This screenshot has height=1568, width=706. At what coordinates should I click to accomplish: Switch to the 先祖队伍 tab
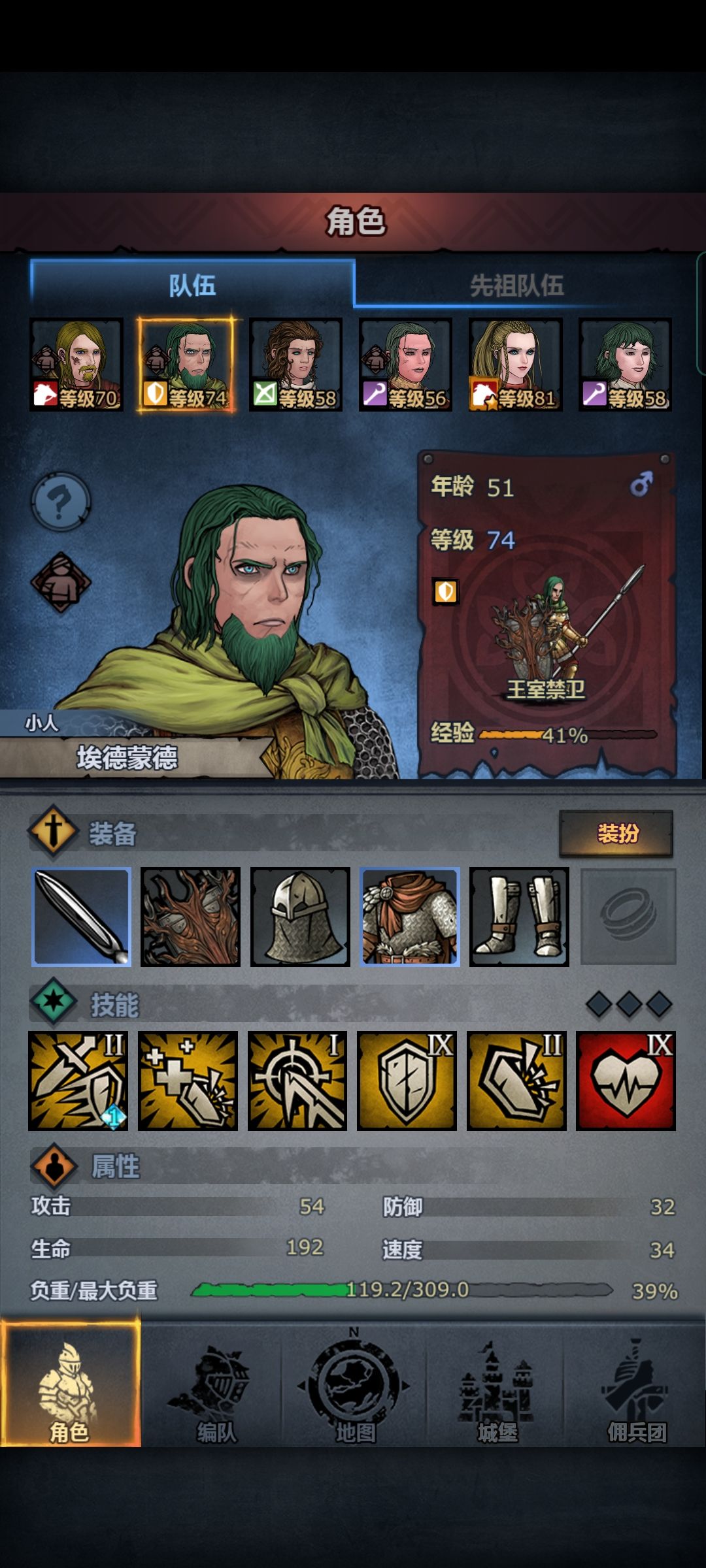516,285
